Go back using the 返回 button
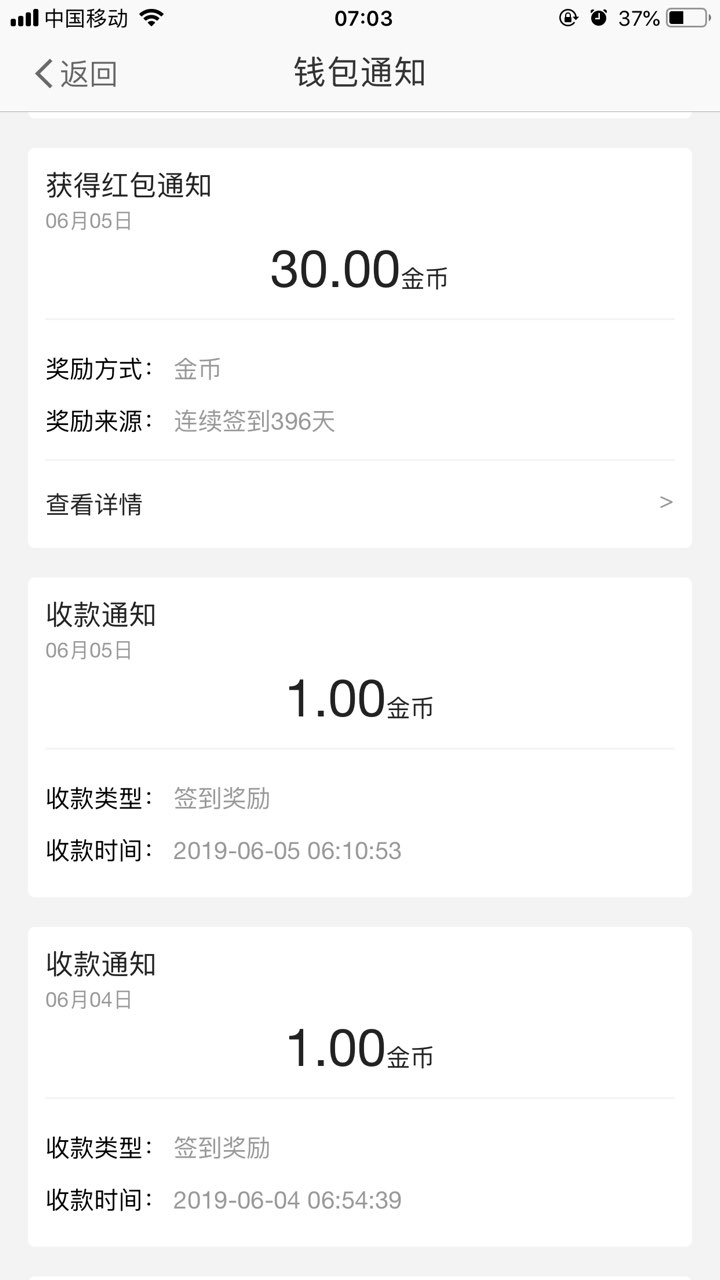 pos(75,73)
